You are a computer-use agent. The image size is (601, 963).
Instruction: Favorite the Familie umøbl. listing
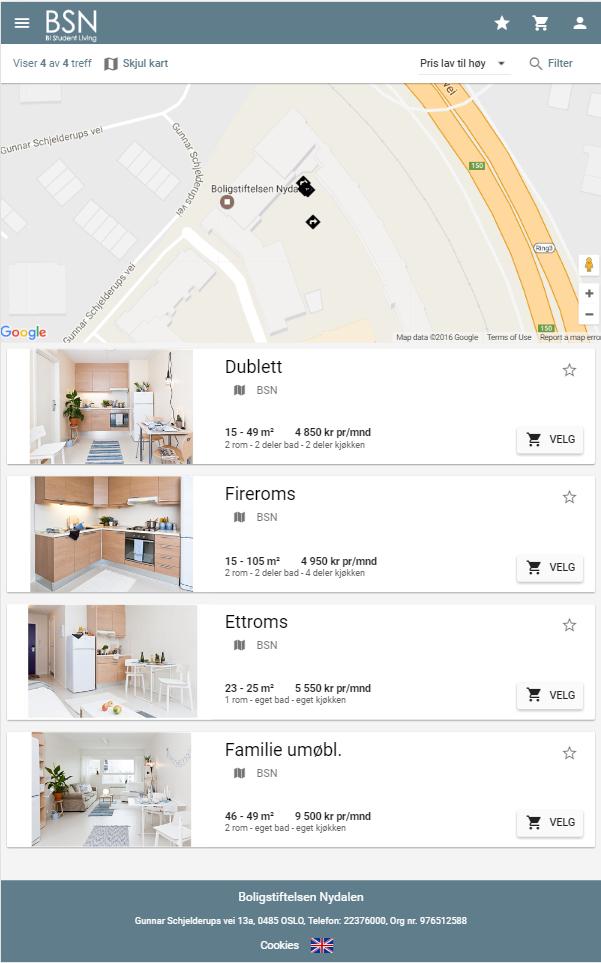[569, 753]
